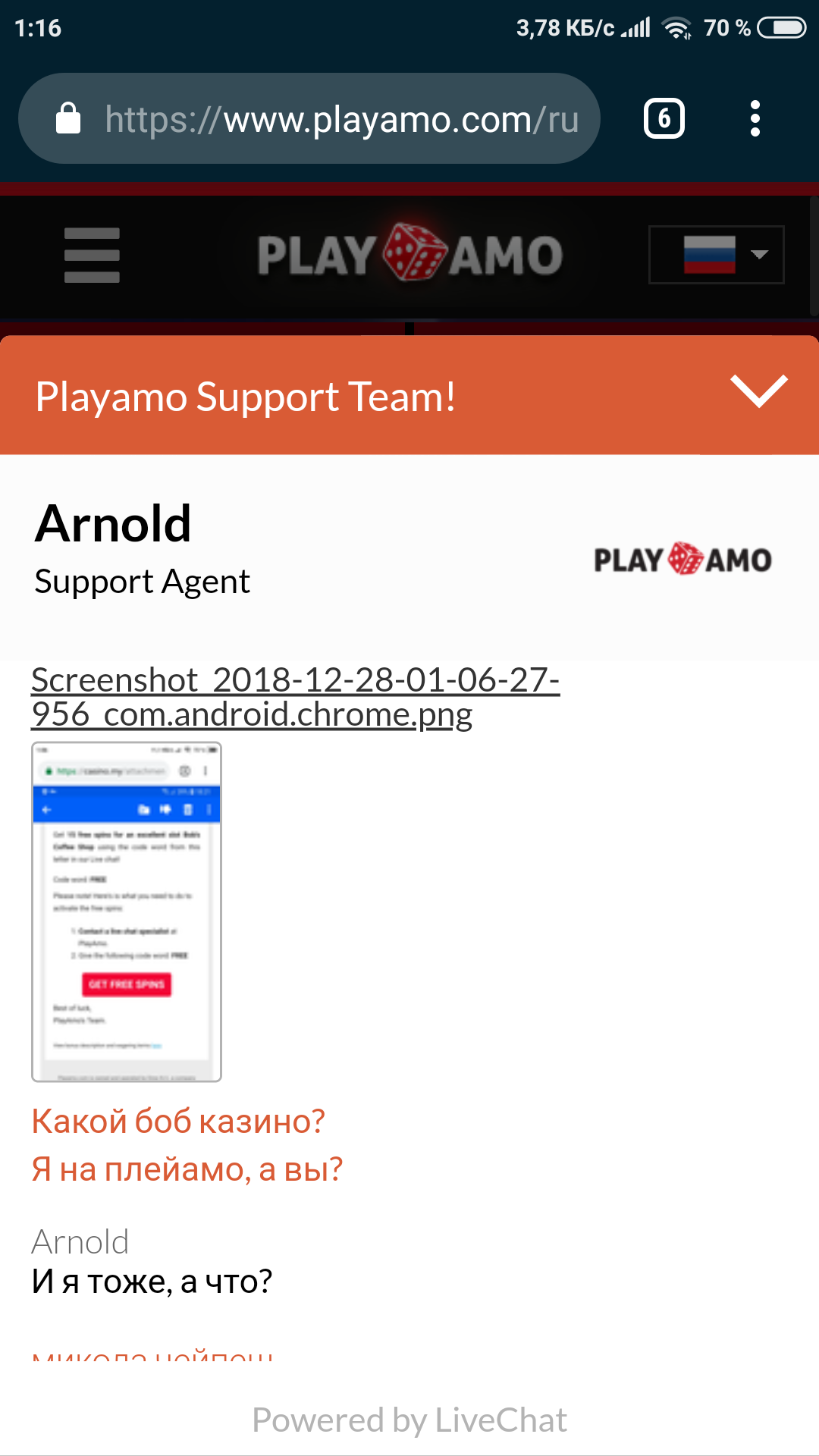View the attached screenshot thumbnail

127,912
